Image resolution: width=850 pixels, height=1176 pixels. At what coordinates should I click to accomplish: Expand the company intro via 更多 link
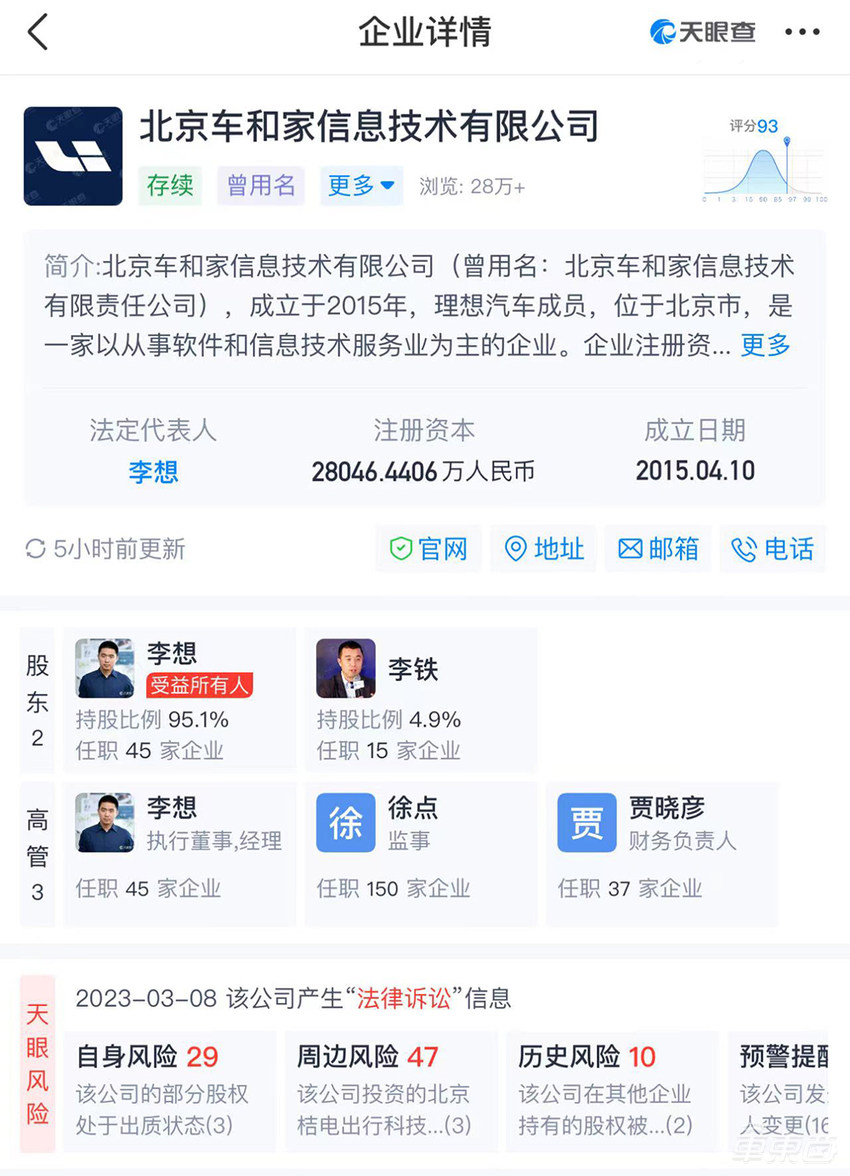[x=764, y=345]
